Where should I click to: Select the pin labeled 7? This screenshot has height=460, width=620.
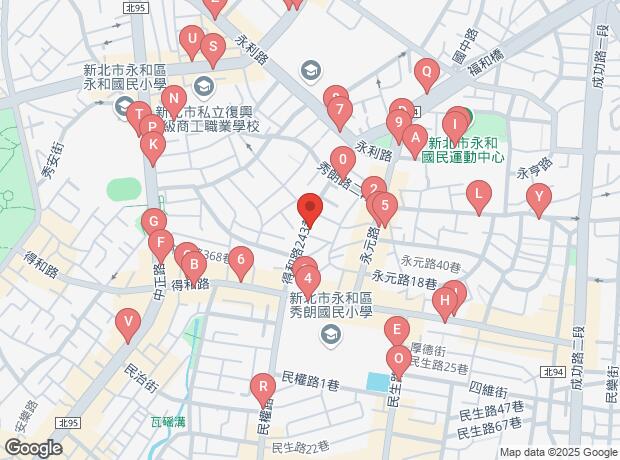(340, 110)
